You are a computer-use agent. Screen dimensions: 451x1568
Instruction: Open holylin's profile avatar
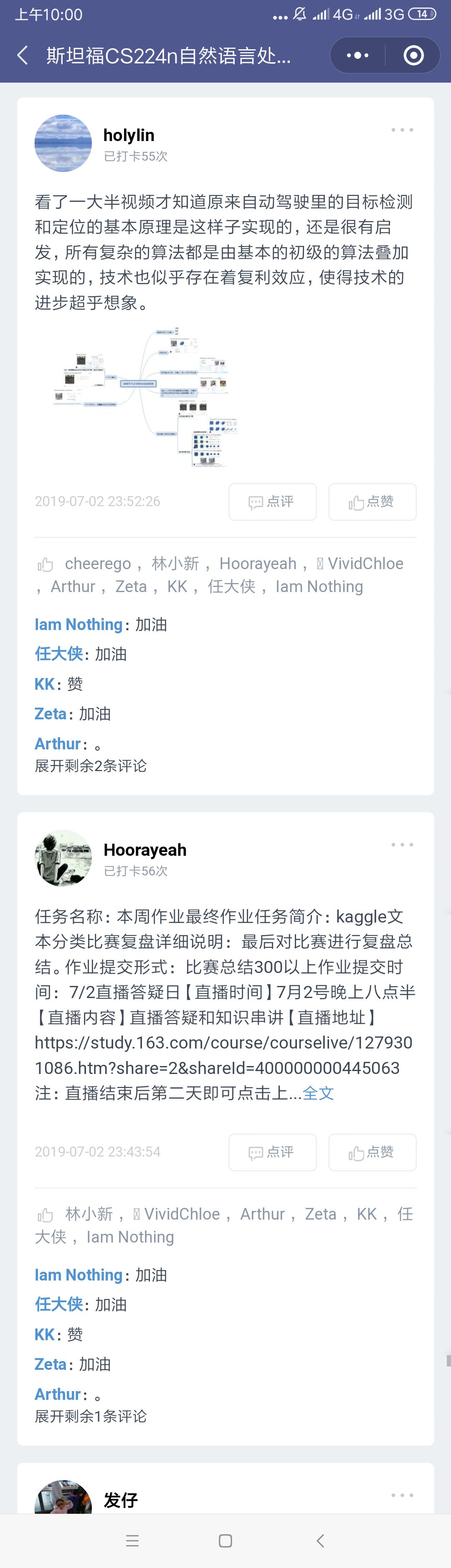tap(63, 143)
